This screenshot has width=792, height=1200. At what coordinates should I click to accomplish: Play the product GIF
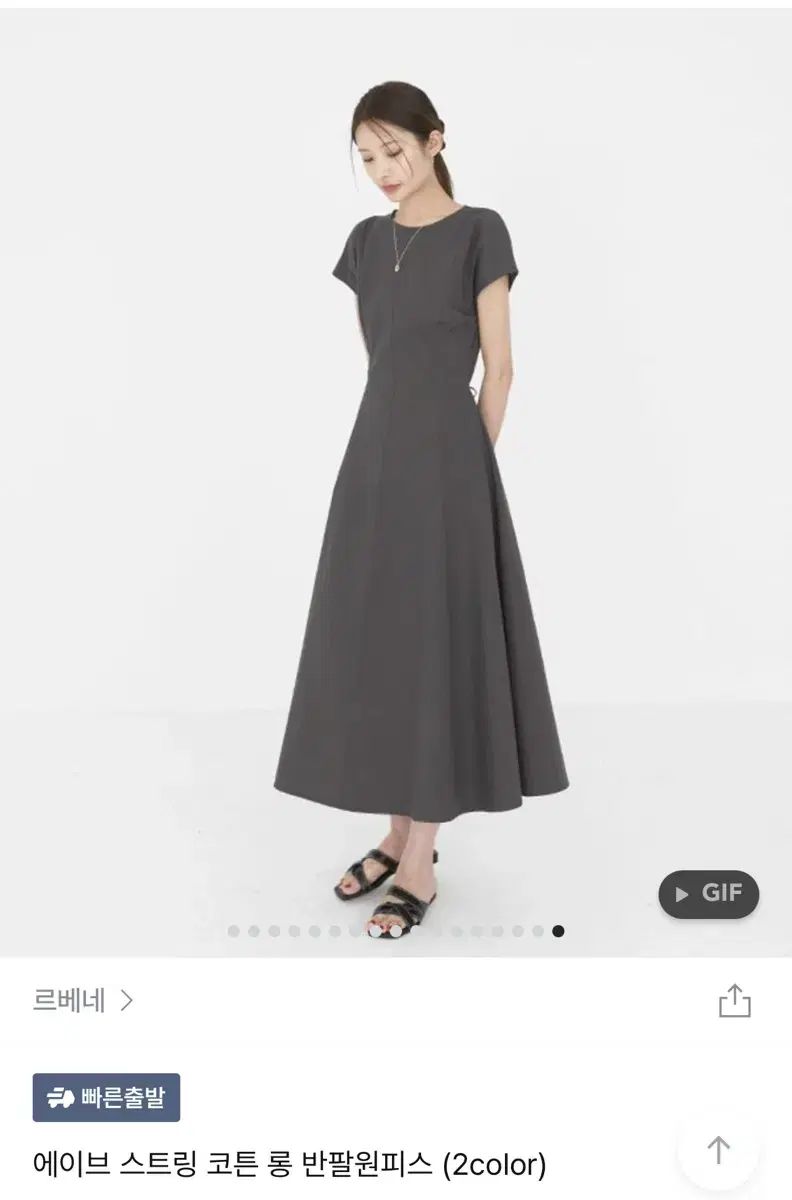point(708,894)
